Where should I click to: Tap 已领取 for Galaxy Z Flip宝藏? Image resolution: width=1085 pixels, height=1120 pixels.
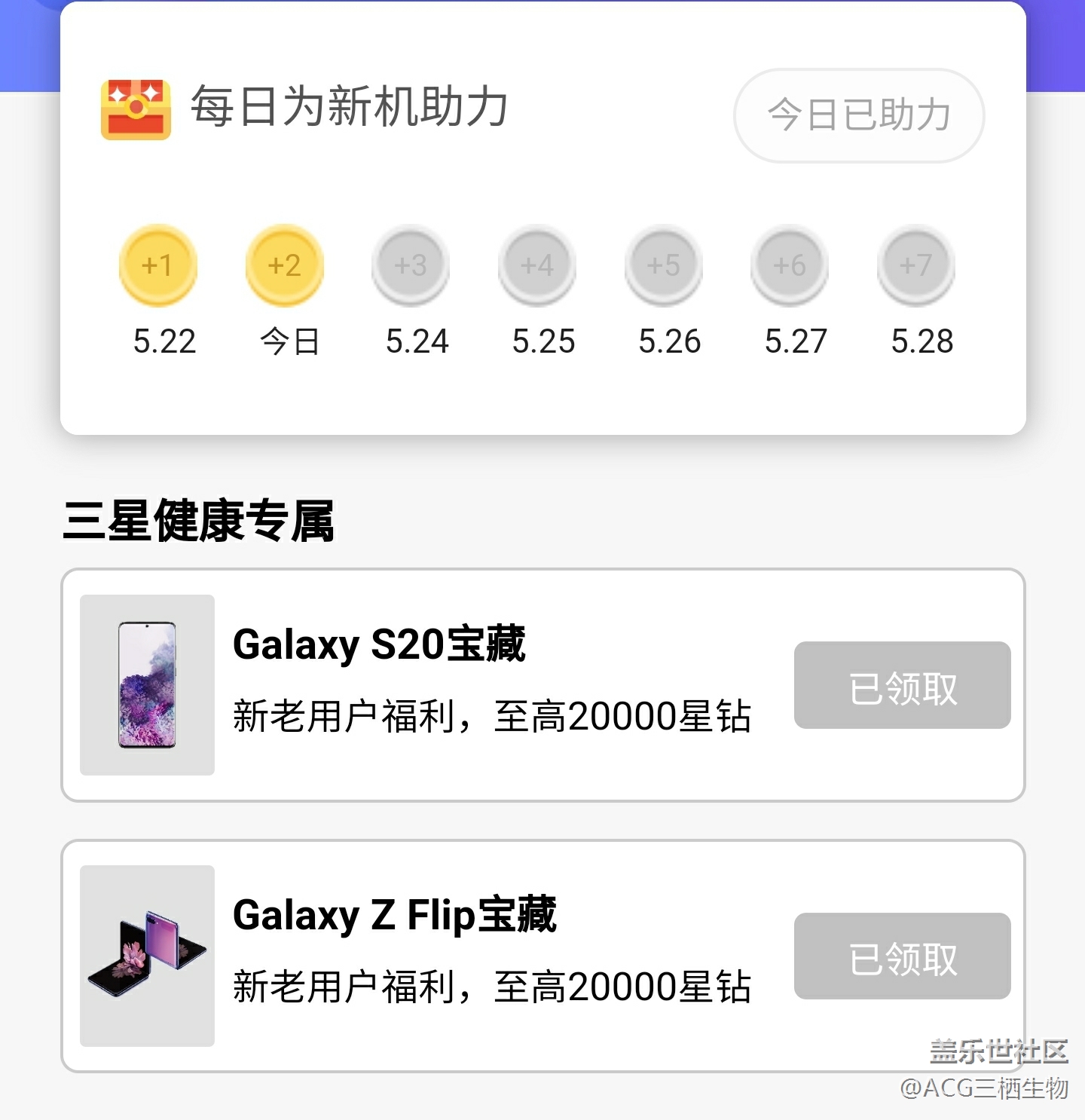[902, 956]
